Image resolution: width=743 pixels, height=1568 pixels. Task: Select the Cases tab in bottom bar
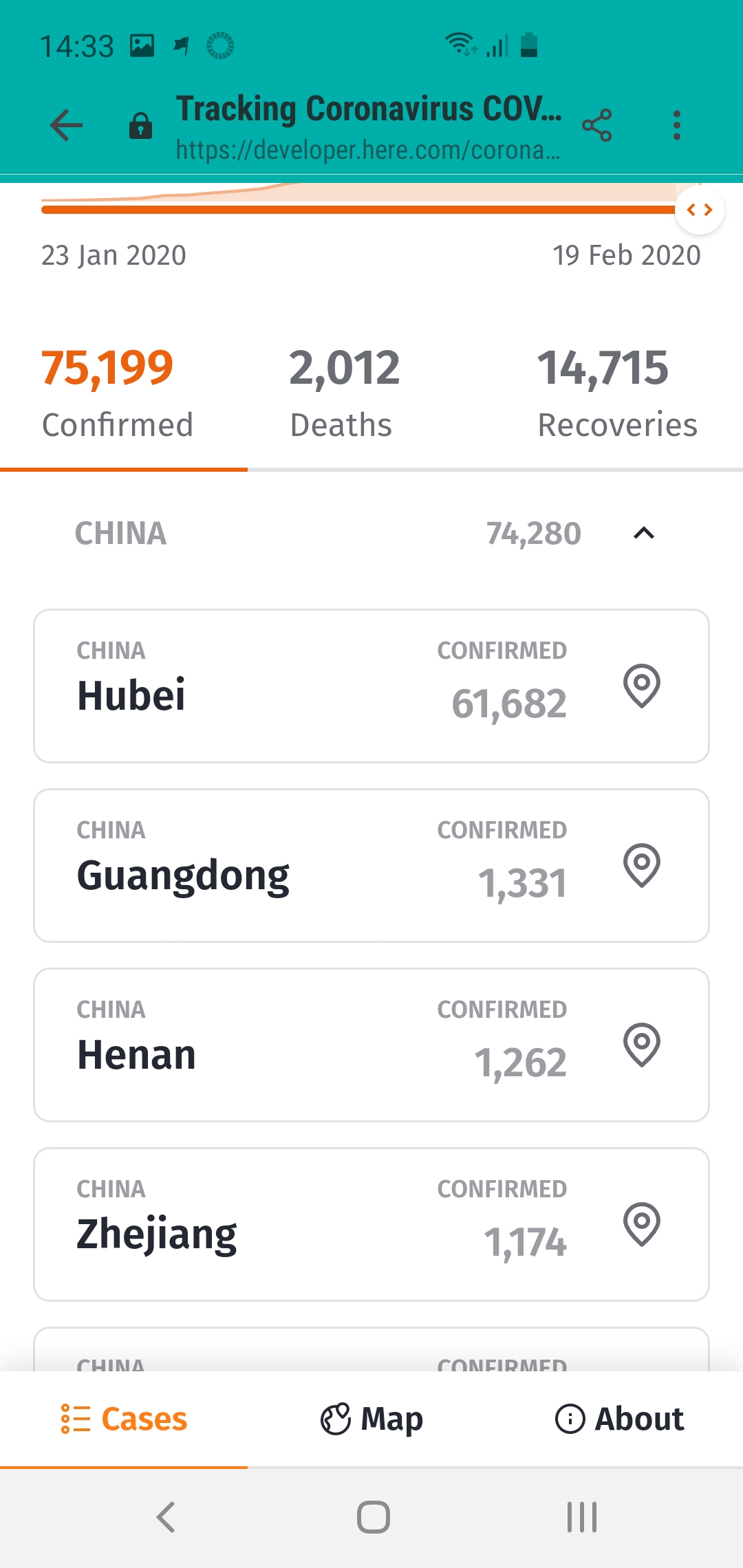click(124, 1419)
